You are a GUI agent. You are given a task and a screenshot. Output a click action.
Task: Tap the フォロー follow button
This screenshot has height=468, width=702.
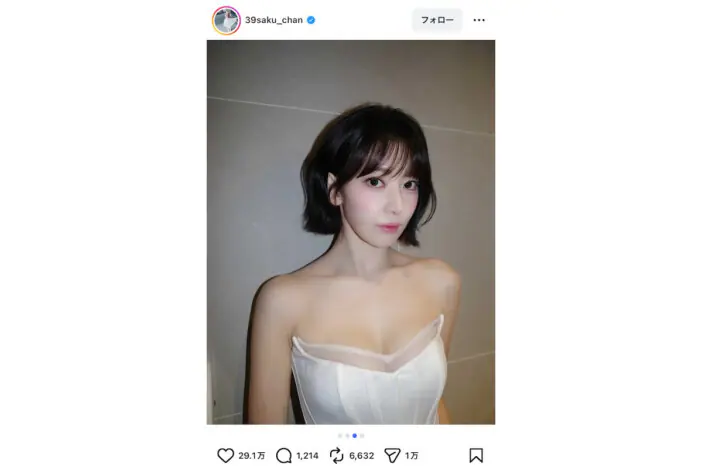(436, 20)
